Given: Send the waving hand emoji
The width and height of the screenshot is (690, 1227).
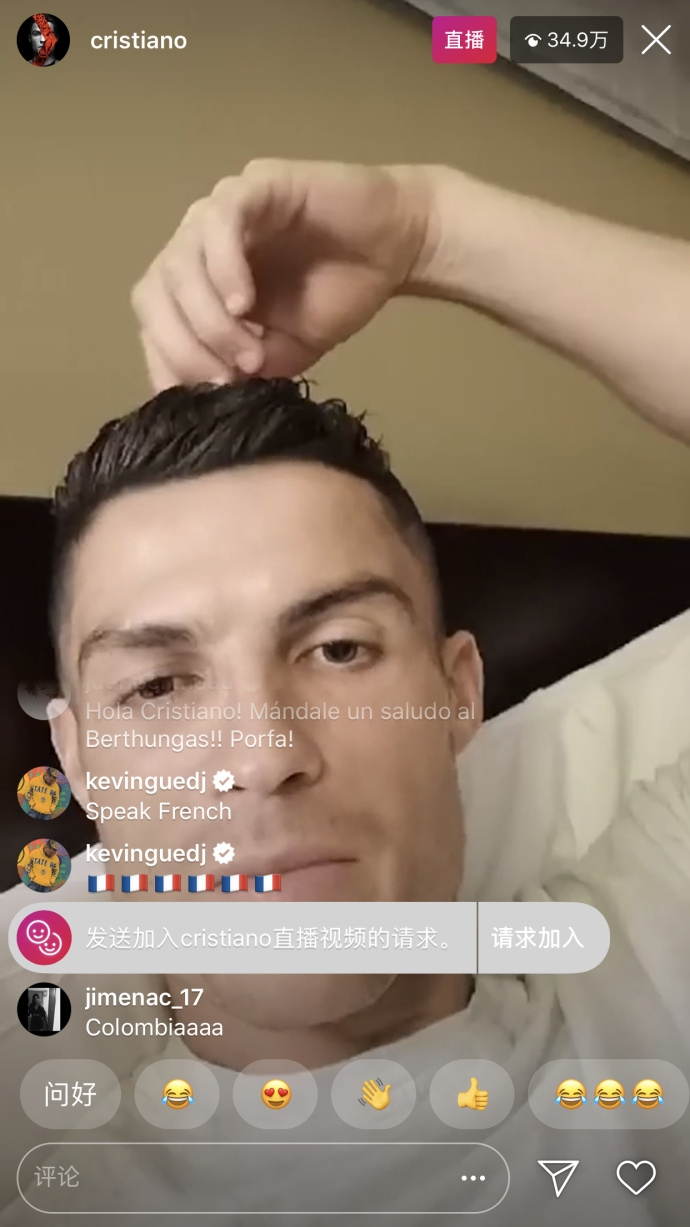Looking at the screenshot, I should pos(374,1094).
